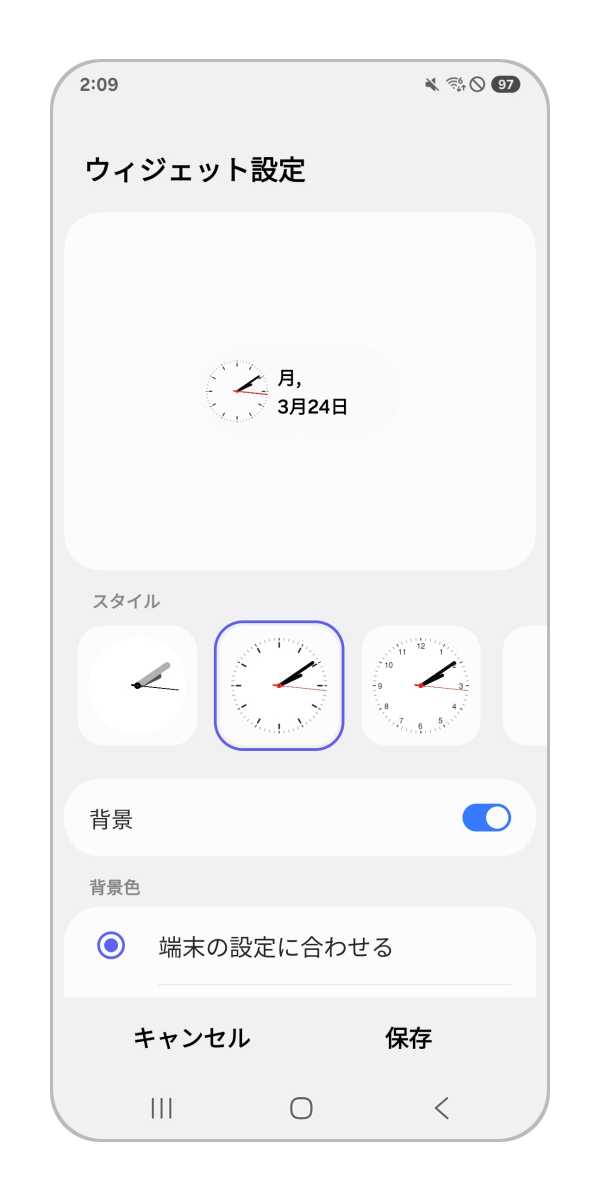Select the clock style with tick marks
600x1200 pixels.
[279, 686]
